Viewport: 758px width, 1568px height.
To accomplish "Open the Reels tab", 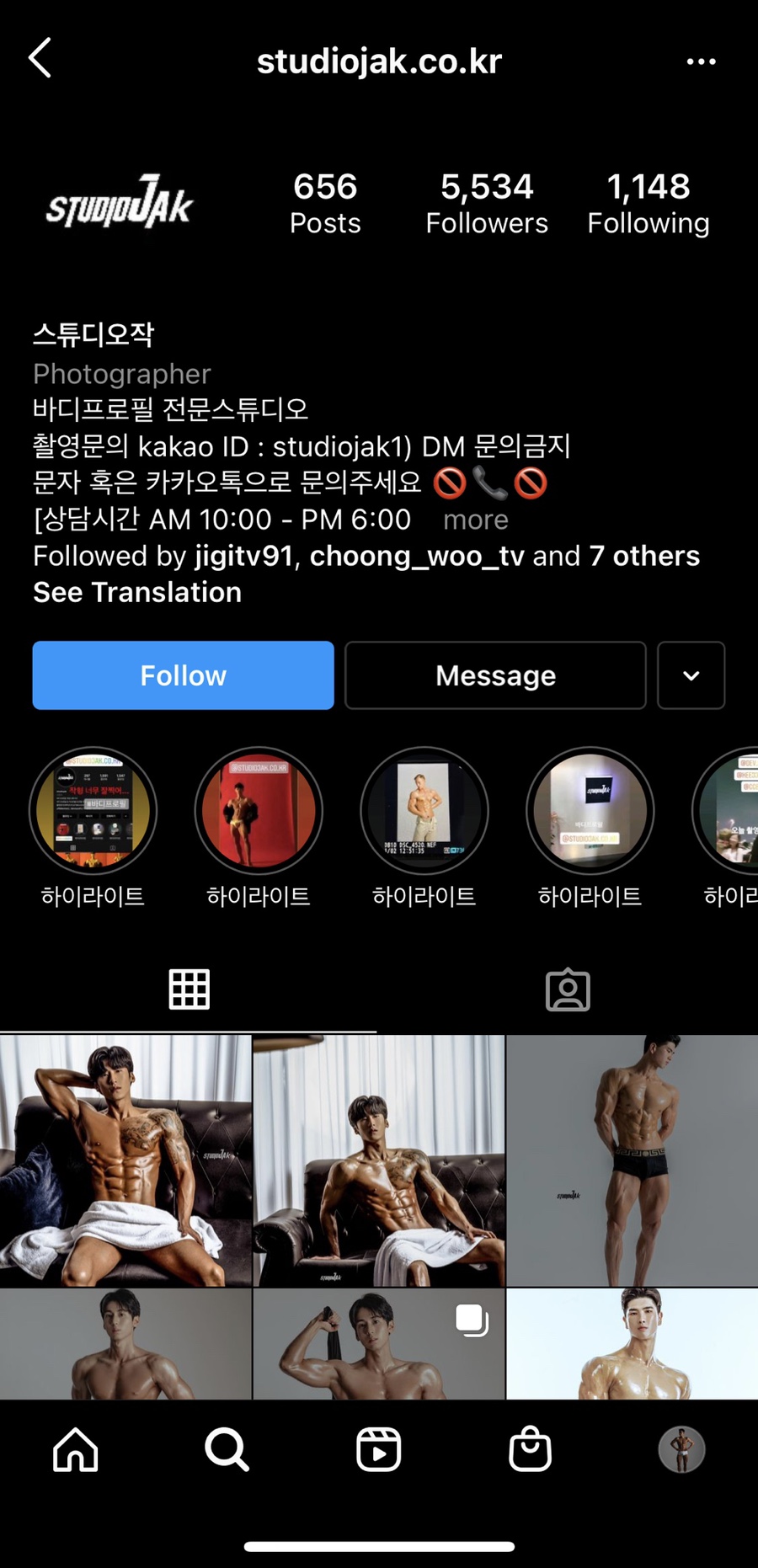I will tap(379, 1449).
